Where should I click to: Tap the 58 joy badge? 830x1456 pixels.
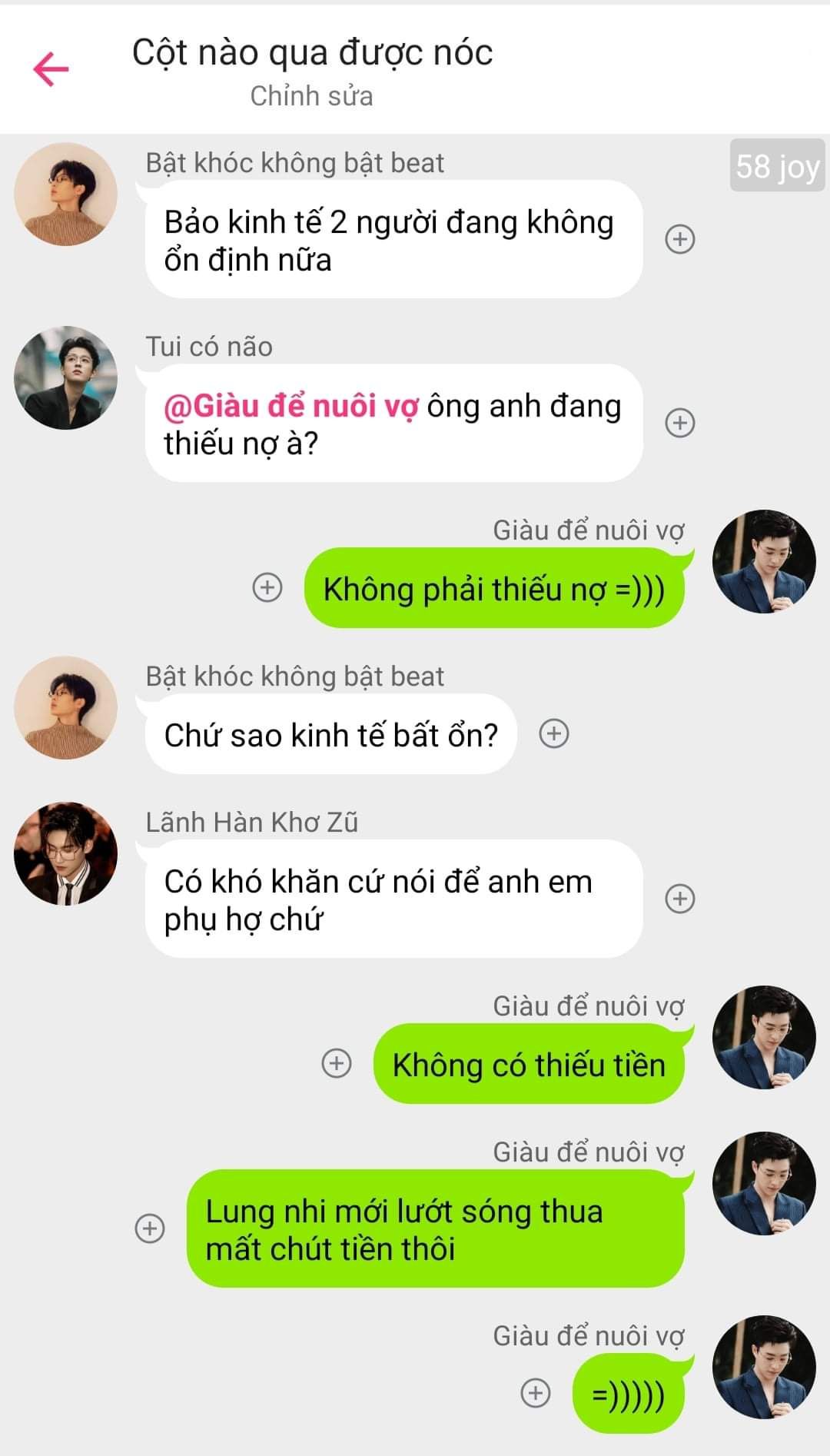click(x=777, y=165)
